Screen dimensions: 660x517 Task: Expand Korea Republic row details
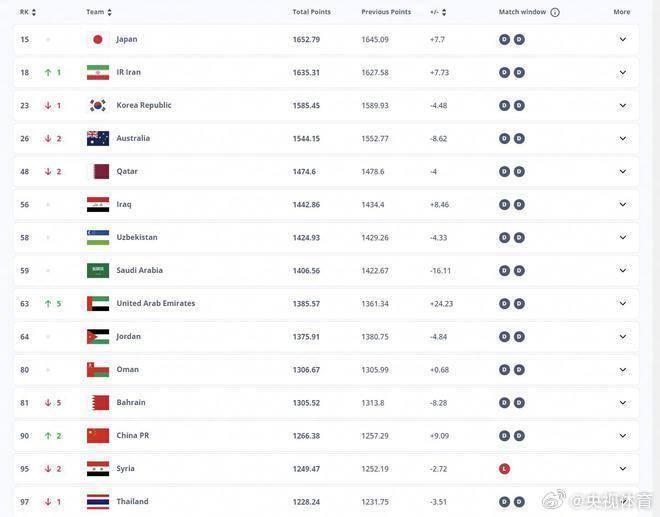tap(622, 105)
